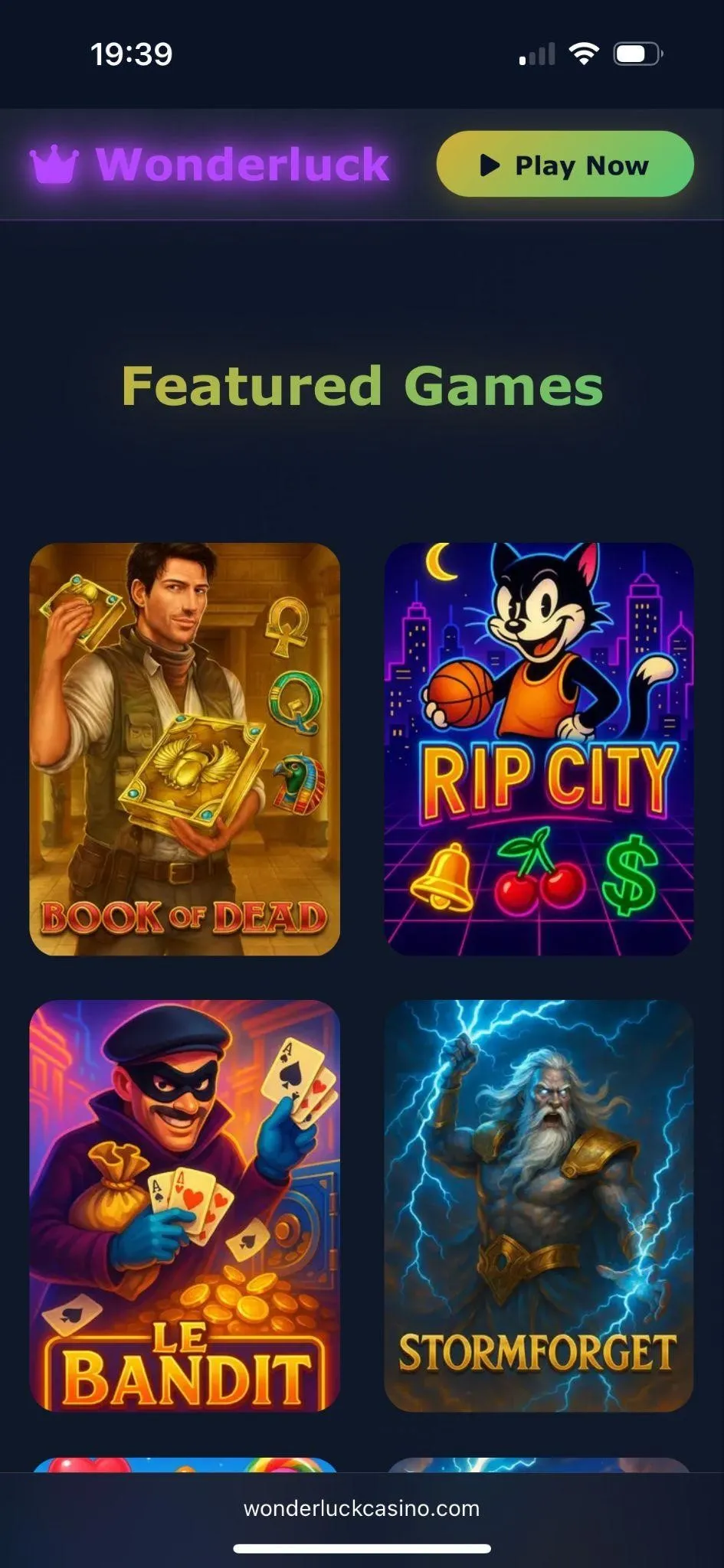Launch the Rip City game tile
The width and height of the screenshot is (724, 1568).
click(539, 749)
